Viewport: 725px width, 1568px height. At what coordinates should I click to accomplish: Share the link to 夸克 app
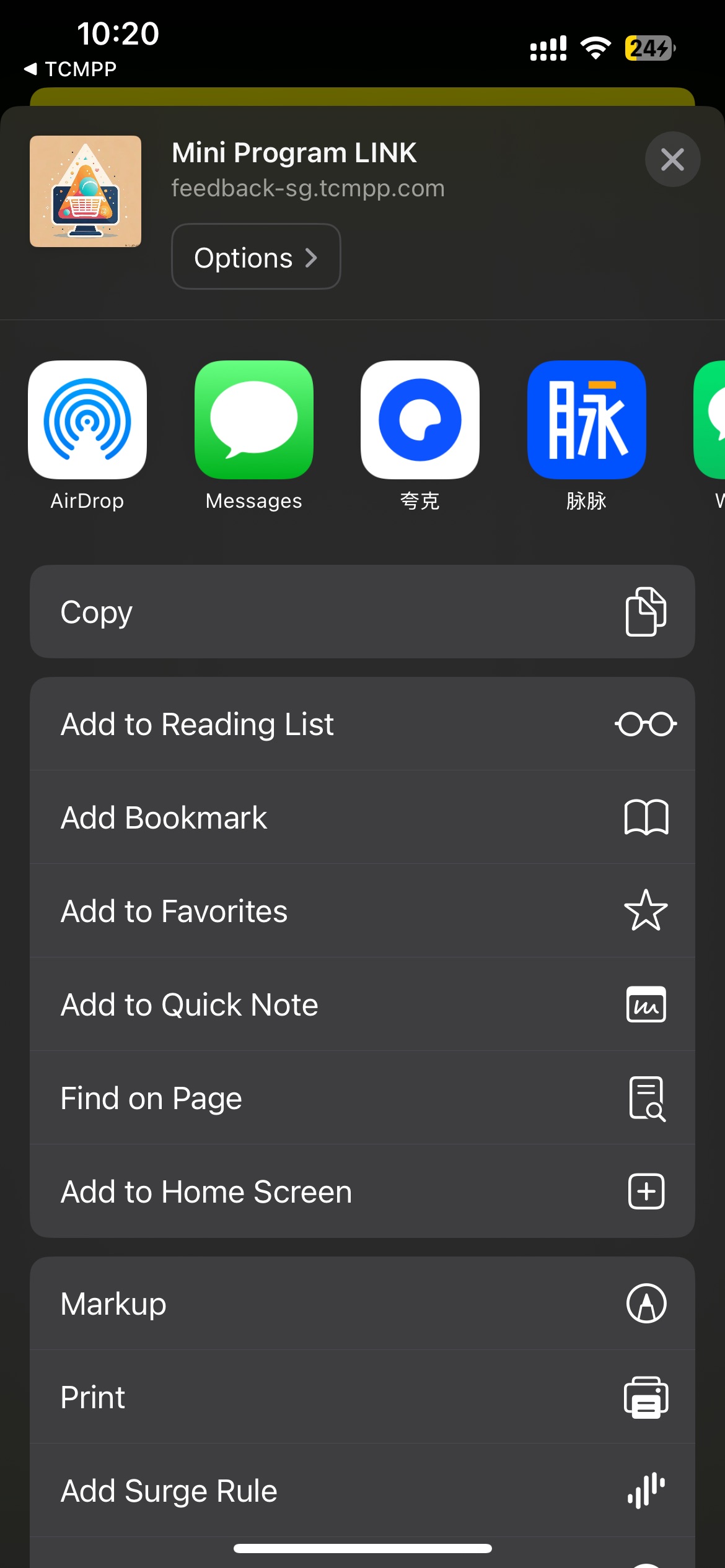tap(420, 420)
